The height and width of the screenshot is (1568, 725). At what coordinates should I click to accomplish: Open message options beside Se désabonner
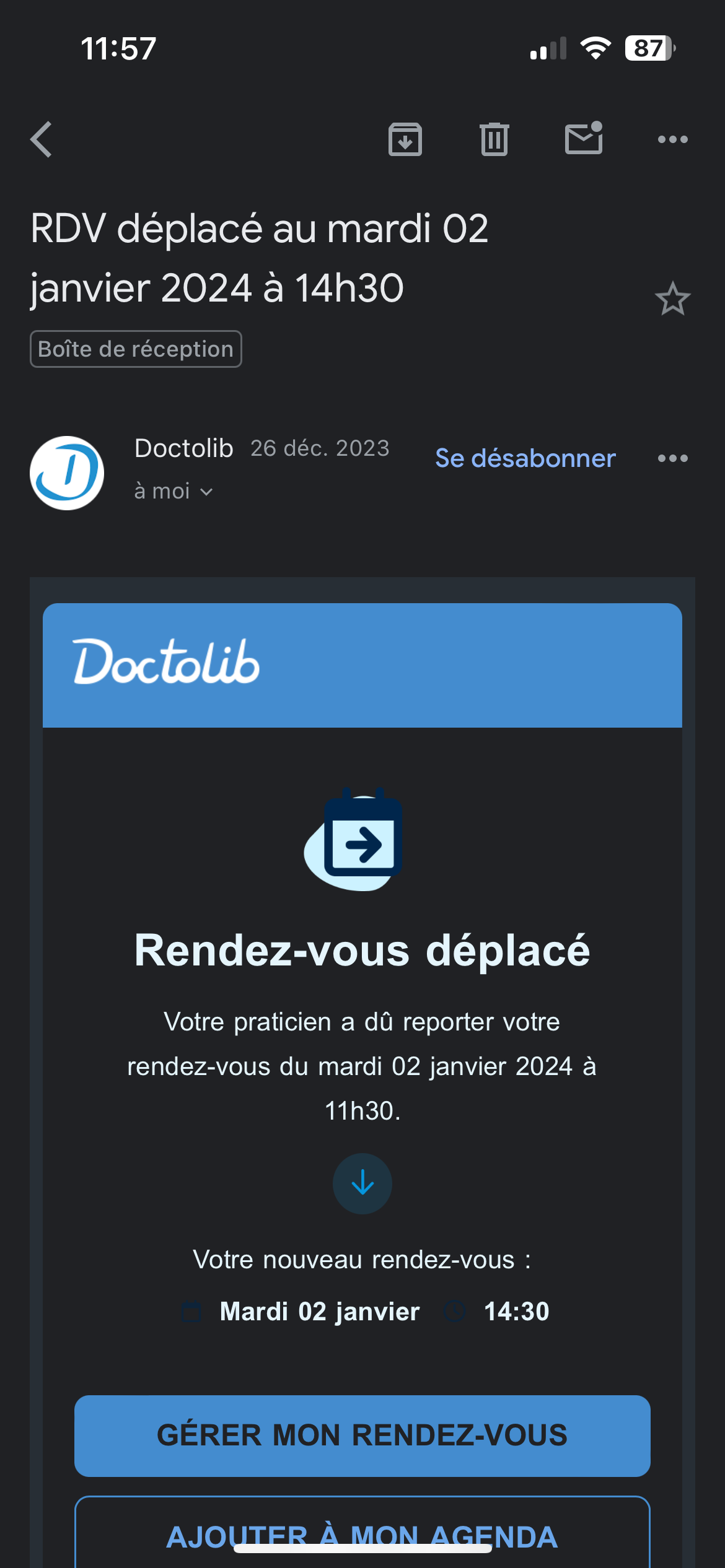[672, 458]
